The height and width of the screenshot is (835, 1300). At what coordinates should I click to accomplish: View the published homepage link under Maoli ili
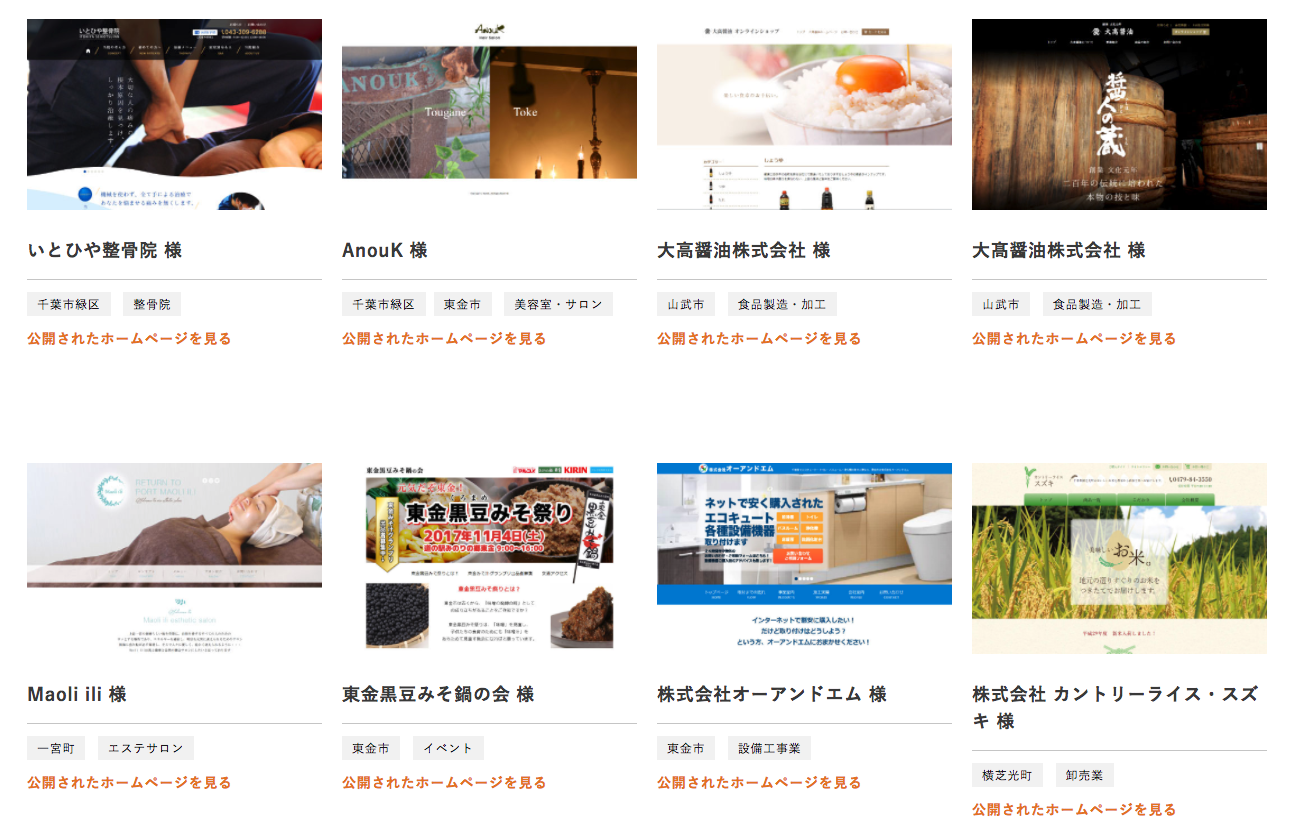(x=129, y=782)
